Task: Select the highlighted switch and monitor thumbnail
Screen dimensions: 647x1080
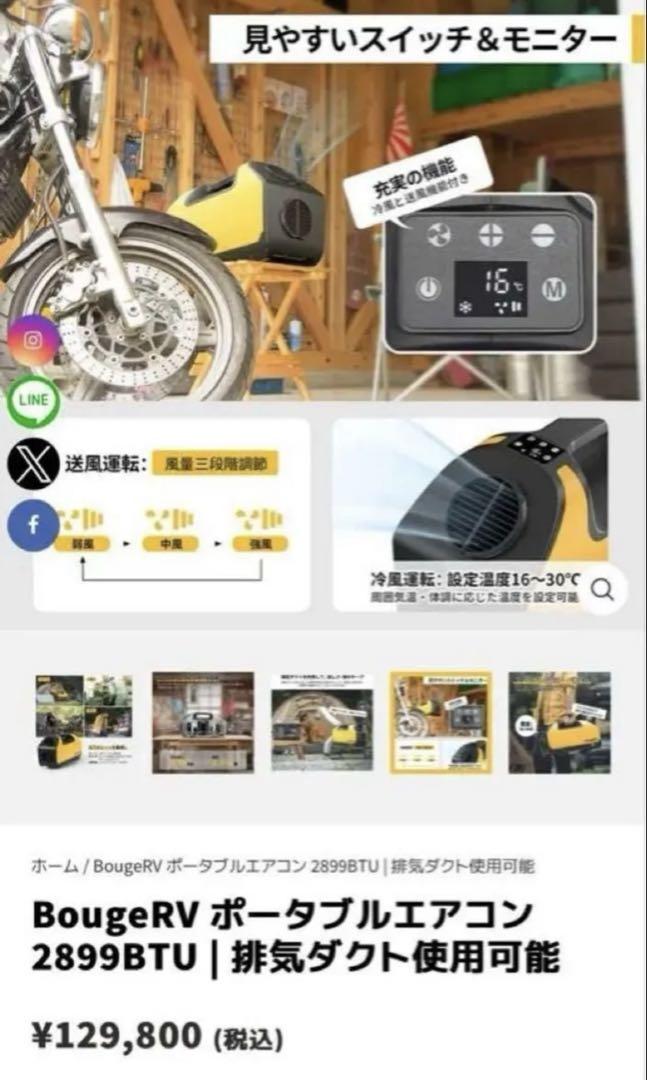Action: pos(440,722)
